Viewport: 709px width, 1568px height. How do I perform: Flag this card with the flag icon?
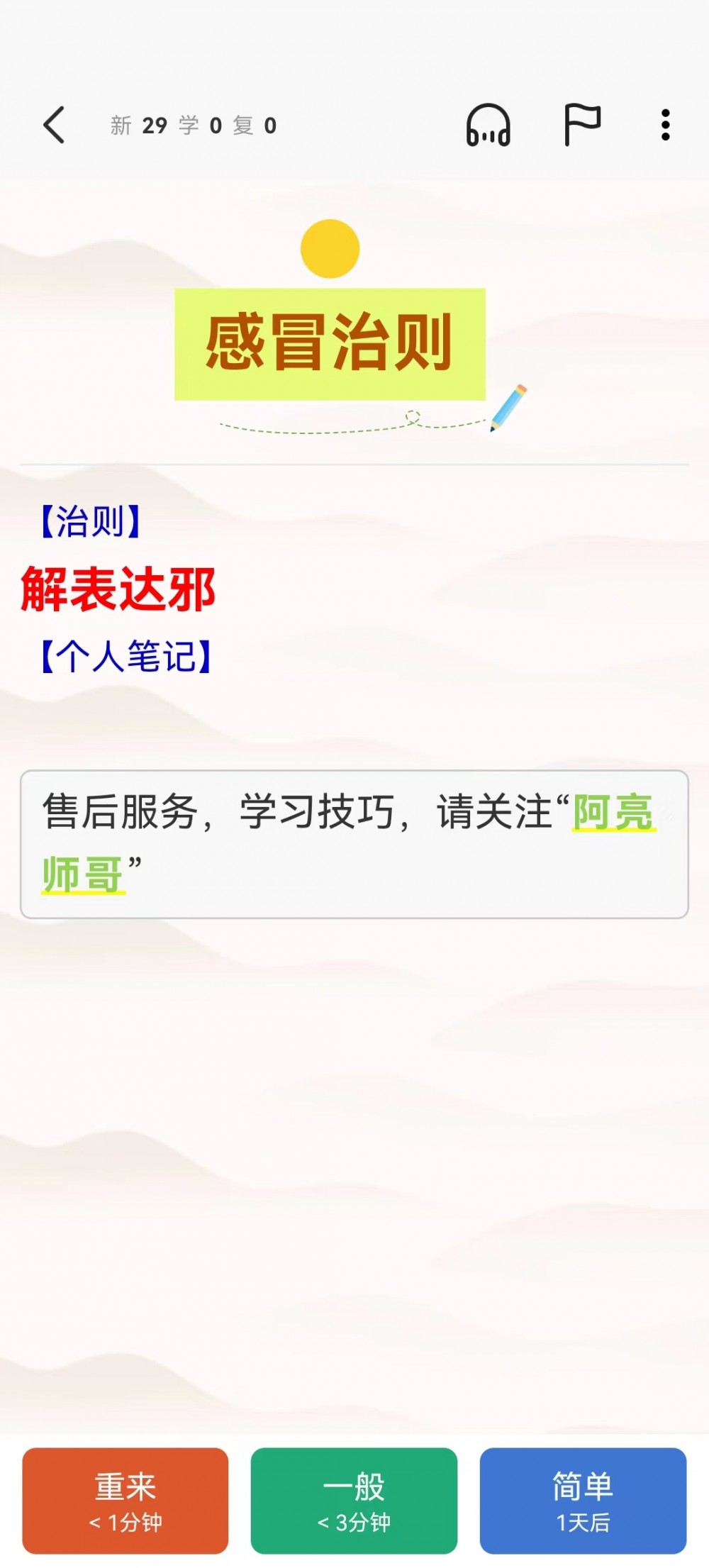pos(582,125)
